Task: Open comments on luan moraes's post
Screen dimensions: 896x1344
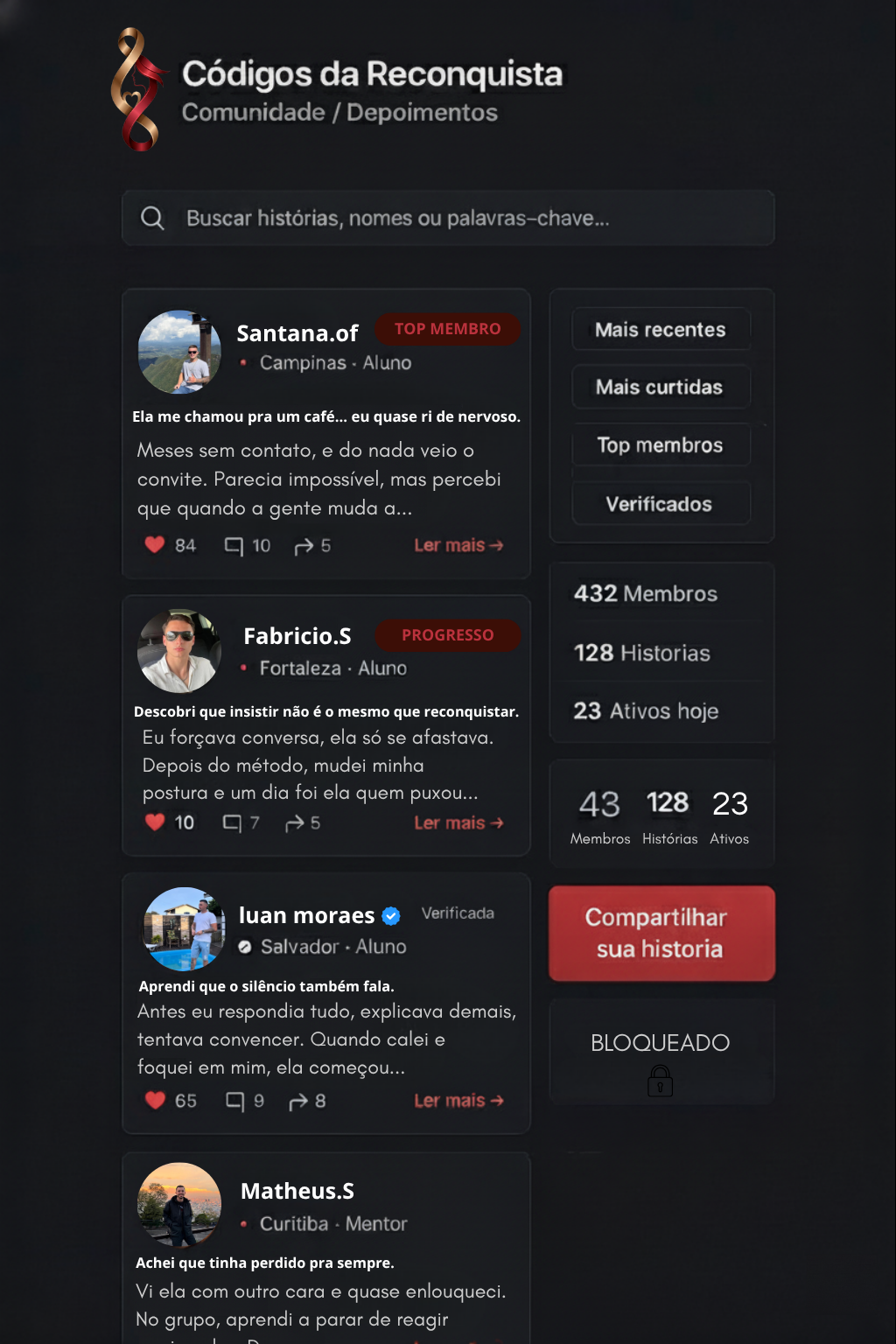Action: tap(234, 1101)
